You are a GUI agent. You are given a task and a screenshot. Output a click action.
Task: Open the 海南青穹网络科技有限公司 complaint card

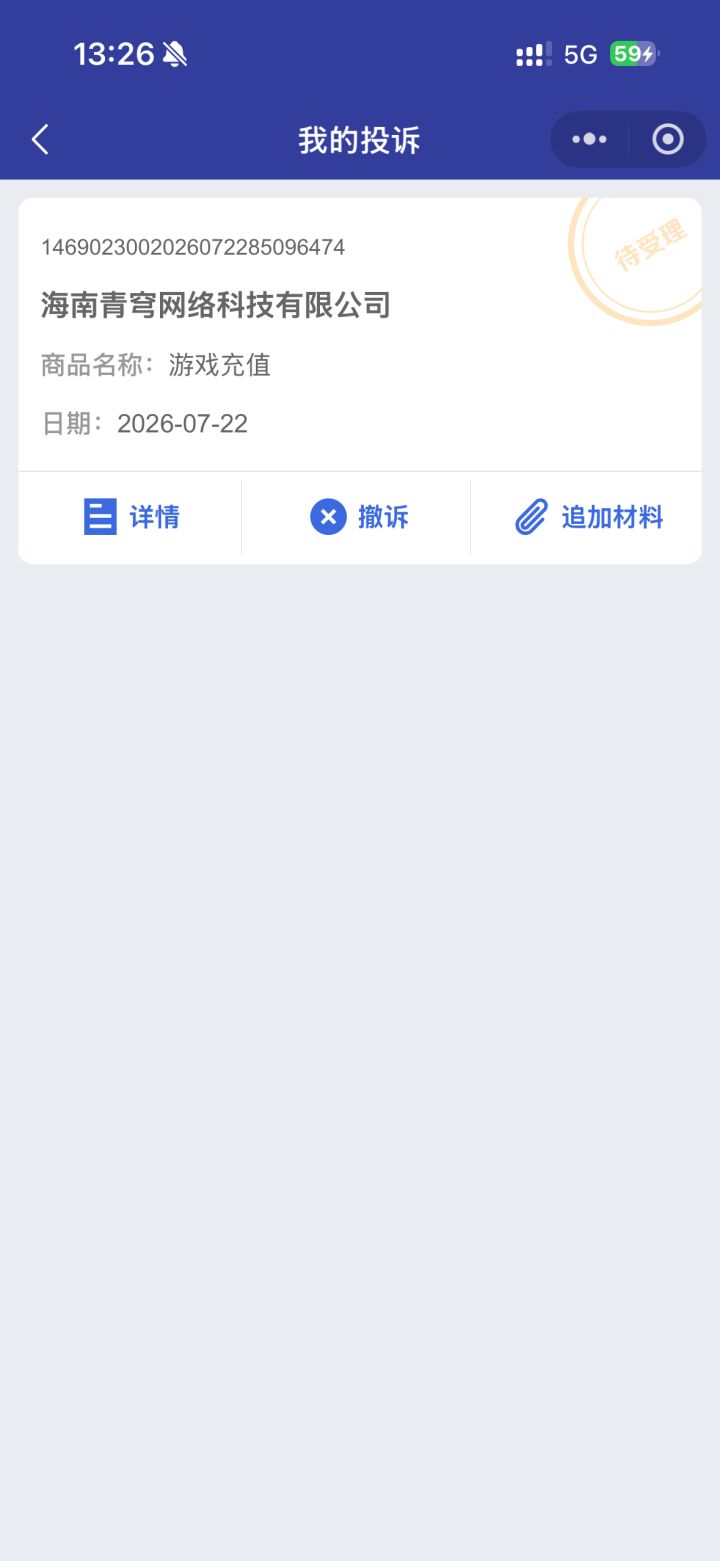tap(360, 335)
